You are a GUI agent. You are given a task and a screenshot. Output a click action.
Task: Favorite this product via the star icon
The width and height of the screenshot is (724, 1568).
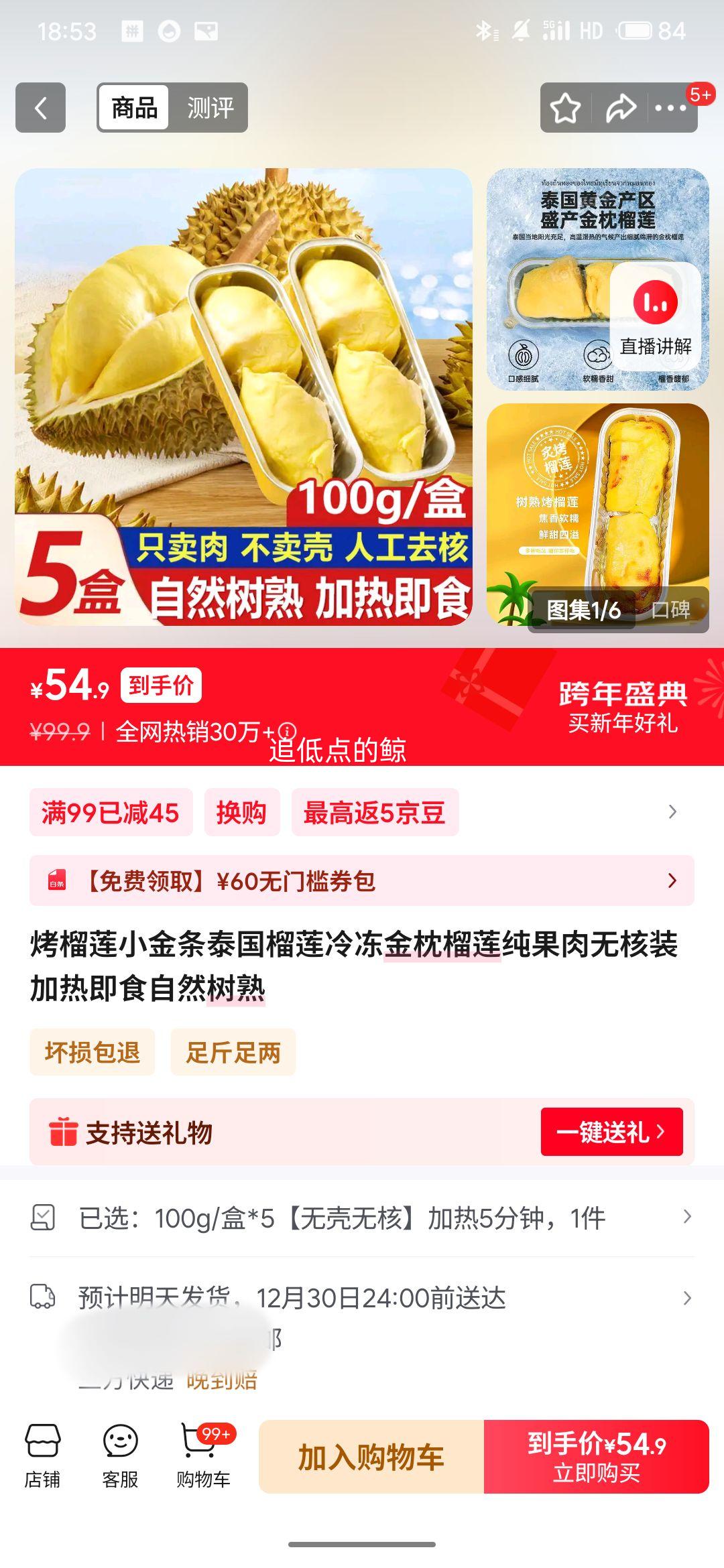(x=565, y=107)
